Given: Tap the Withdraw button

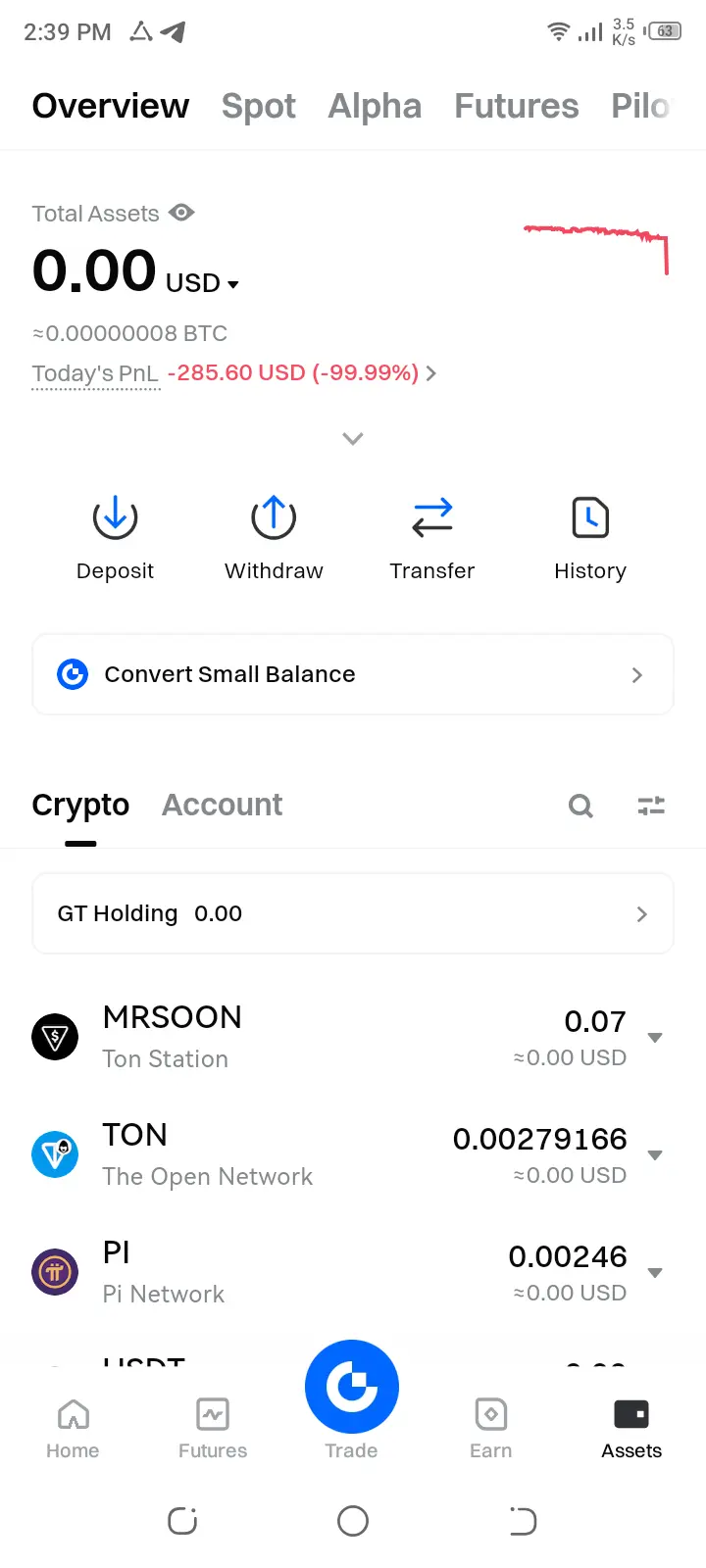Looking at the screenshot, I should 274,538.
